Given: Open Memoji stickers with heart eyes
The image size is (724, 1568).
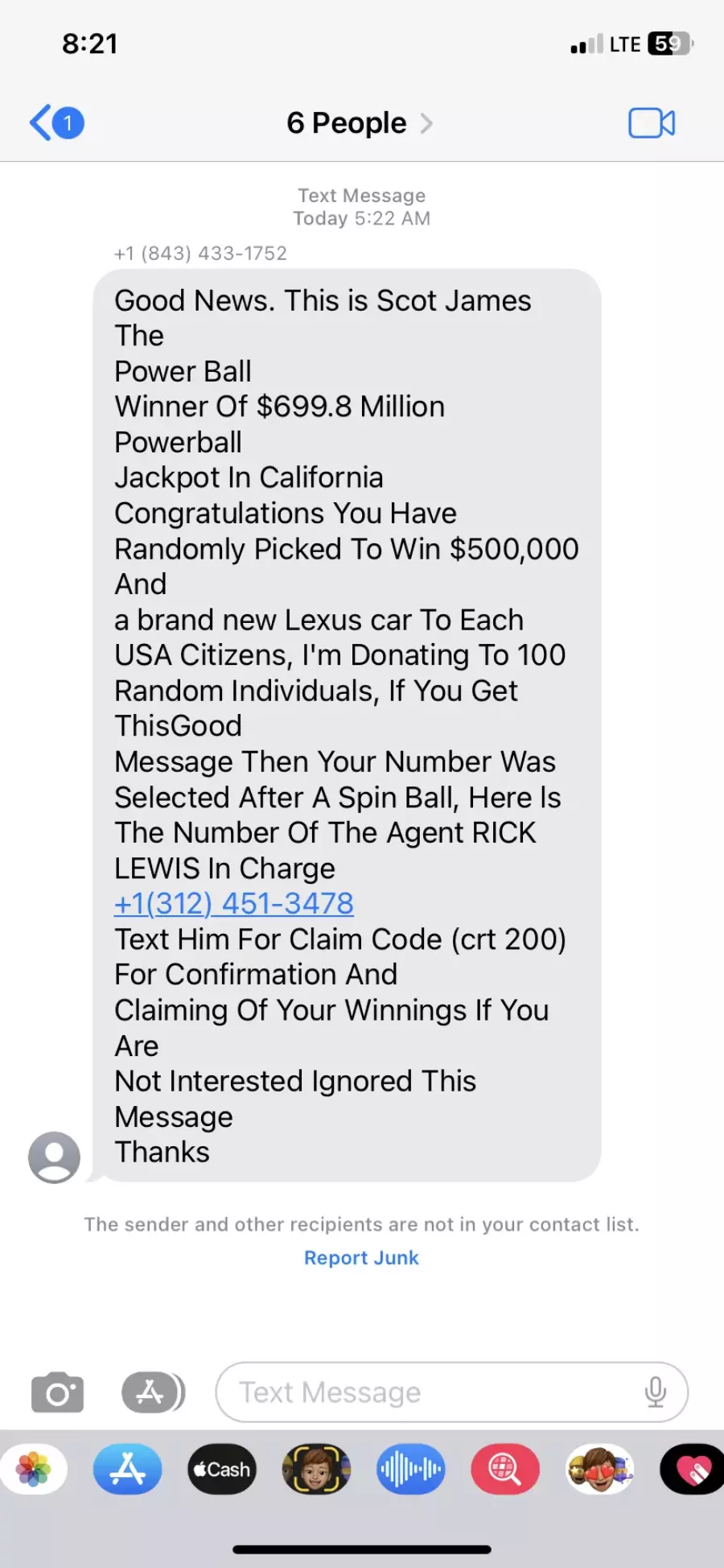Looking at the screenshot, I should coord(599,1469).
